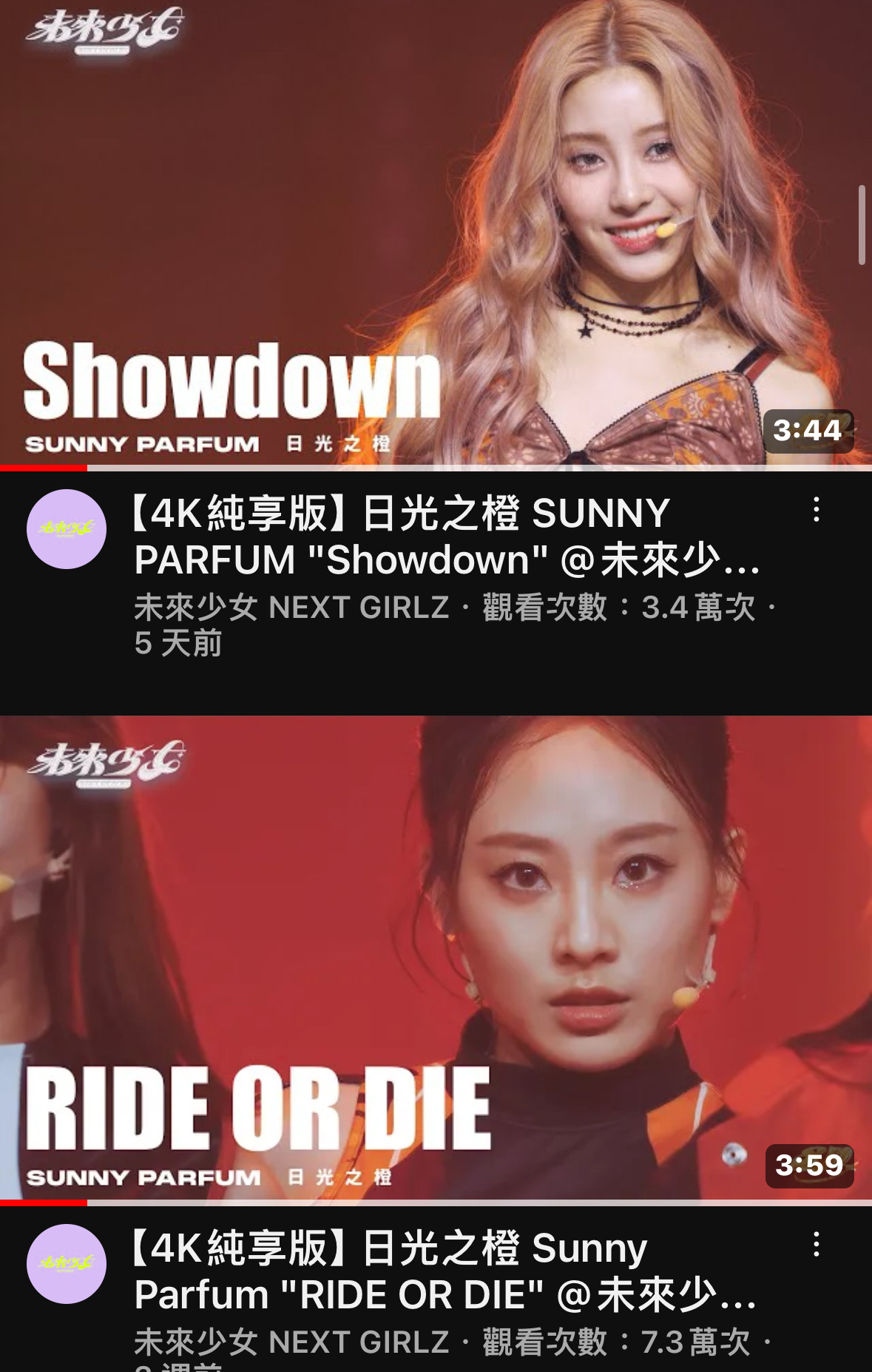
Task: Play the Showdown video thumbnail
Action: point(436,233)
